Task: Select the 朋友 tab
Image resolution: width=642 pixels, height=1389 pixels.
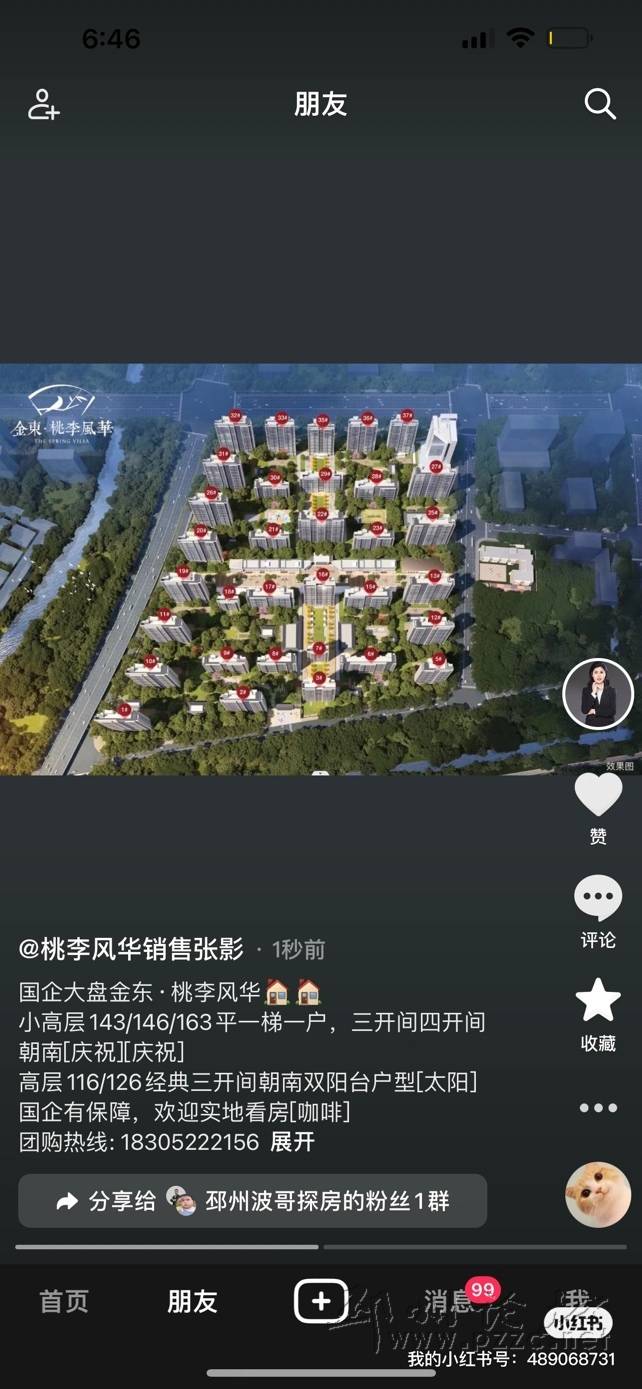Action: [x=192, y=1301]
